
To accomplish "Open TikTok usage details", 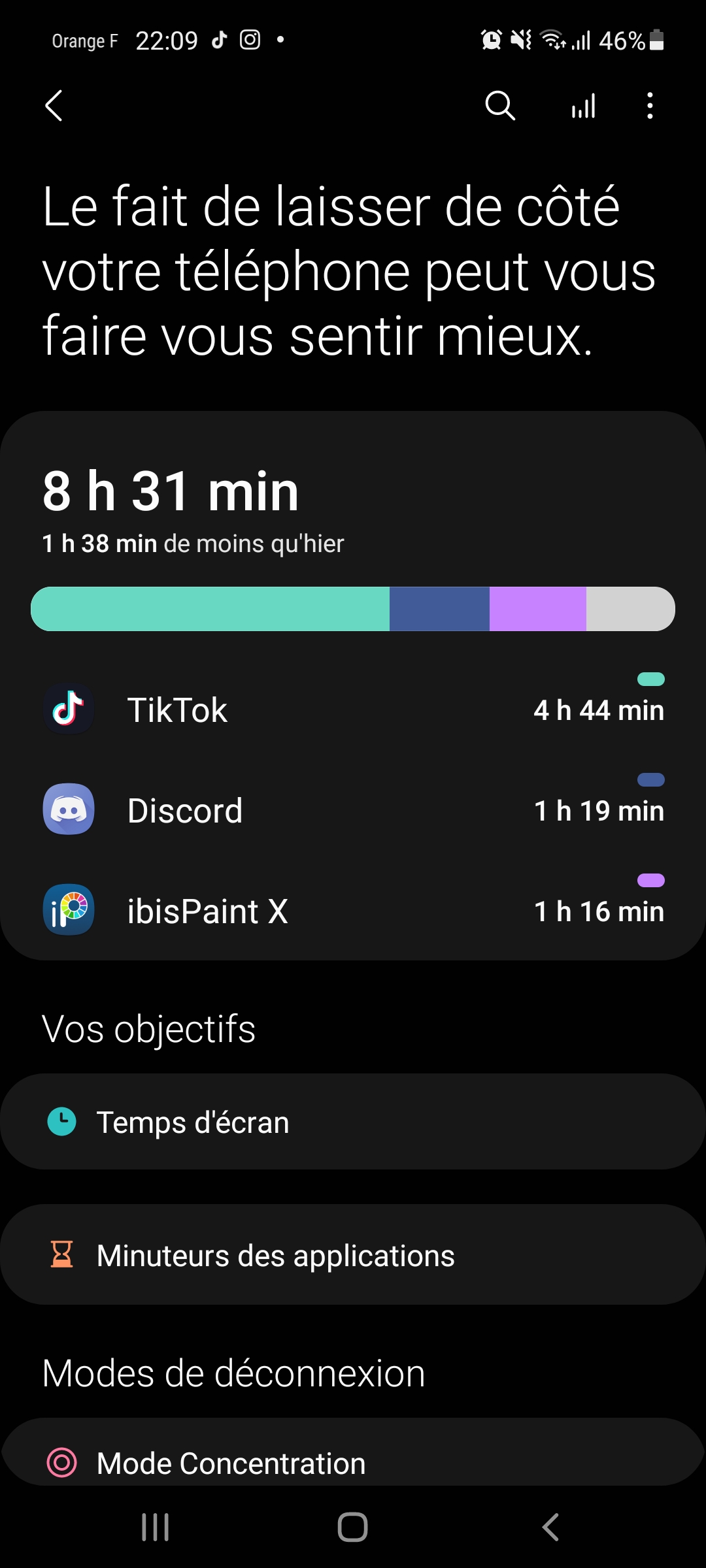I will 353,710.
